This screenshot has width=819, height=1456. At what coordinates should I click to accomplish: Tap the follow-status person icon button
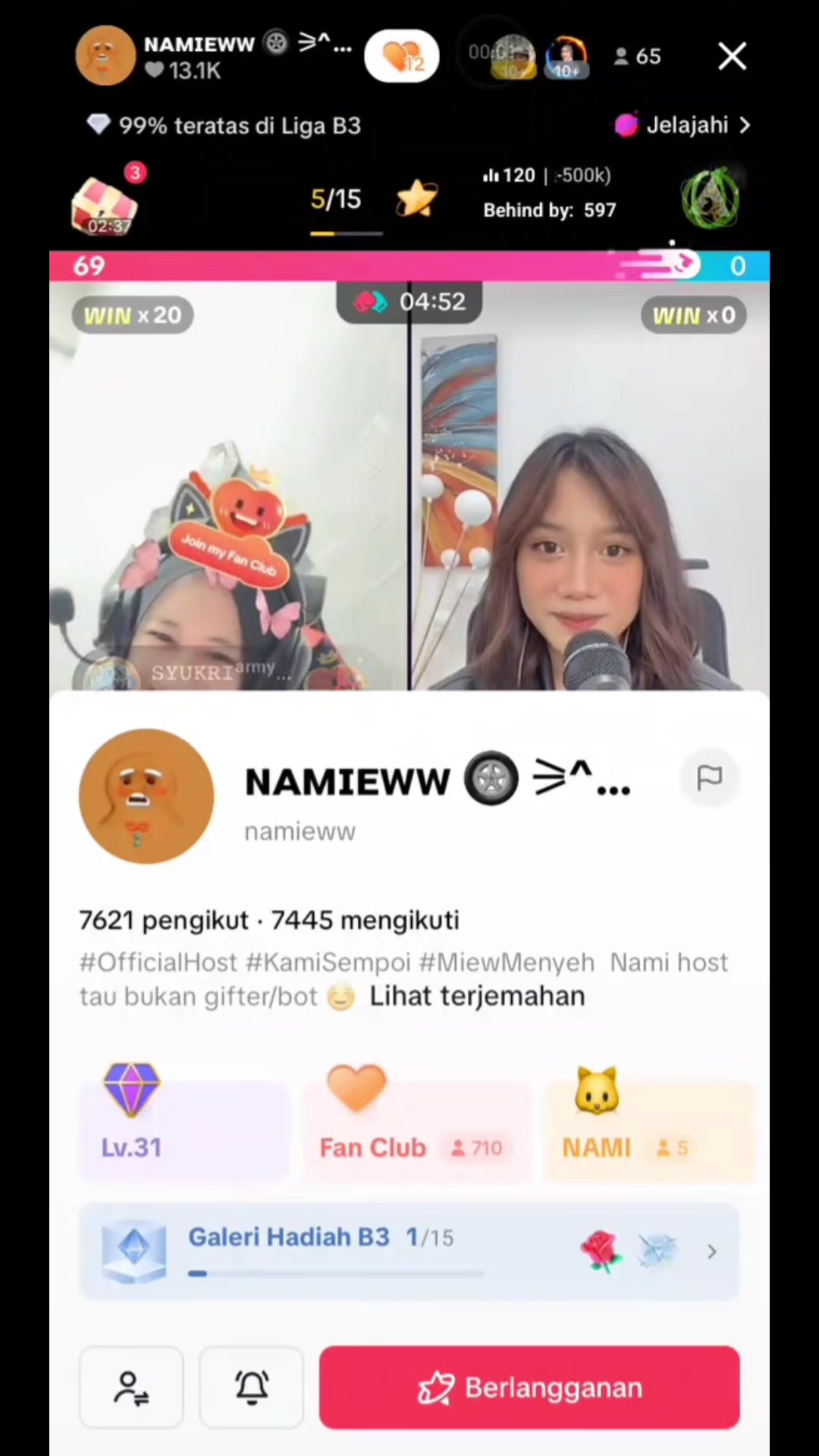131,1387
